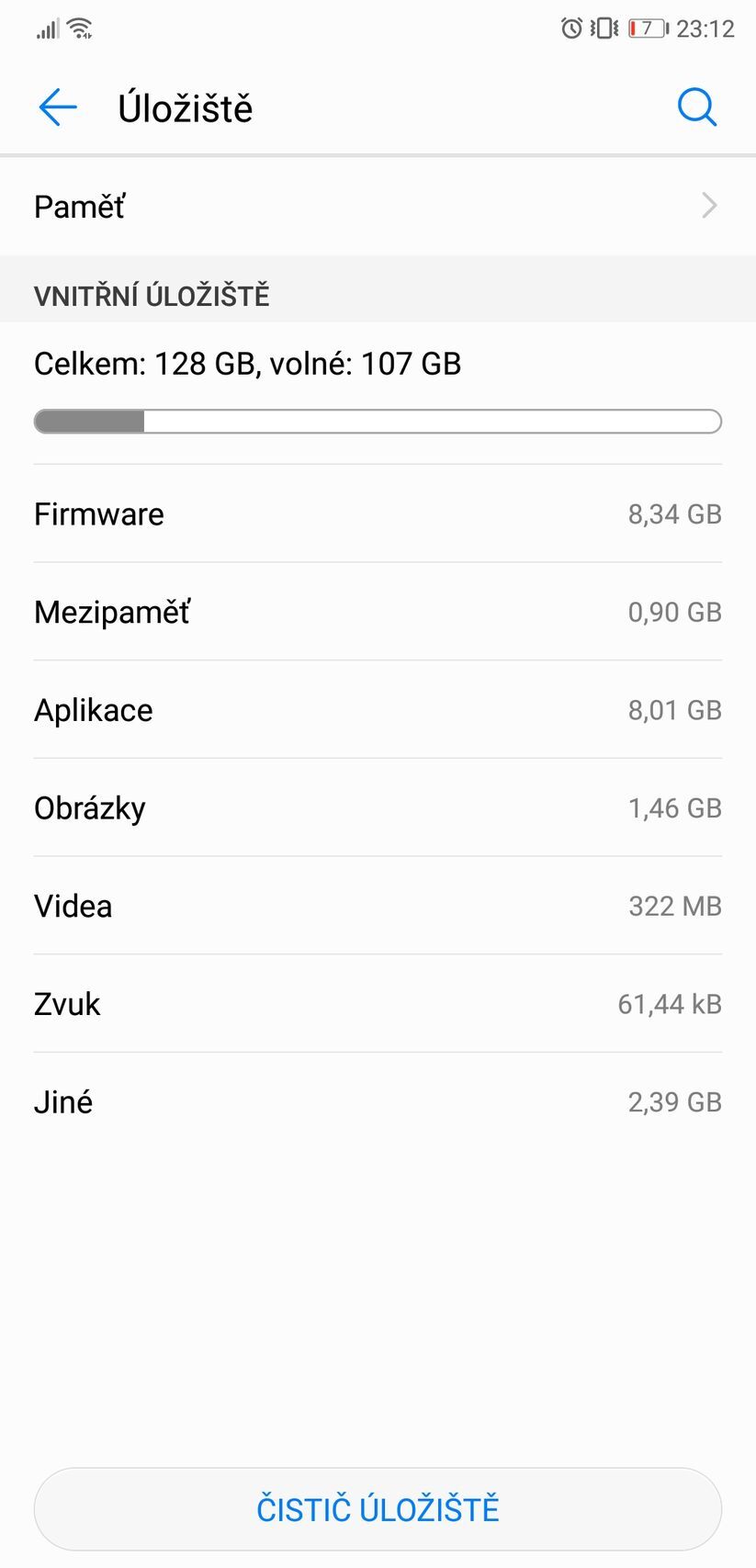This screenshot has height=1568, width=756.
Task: Select the clock showing 23:12
Action: [x=702, y=28]
